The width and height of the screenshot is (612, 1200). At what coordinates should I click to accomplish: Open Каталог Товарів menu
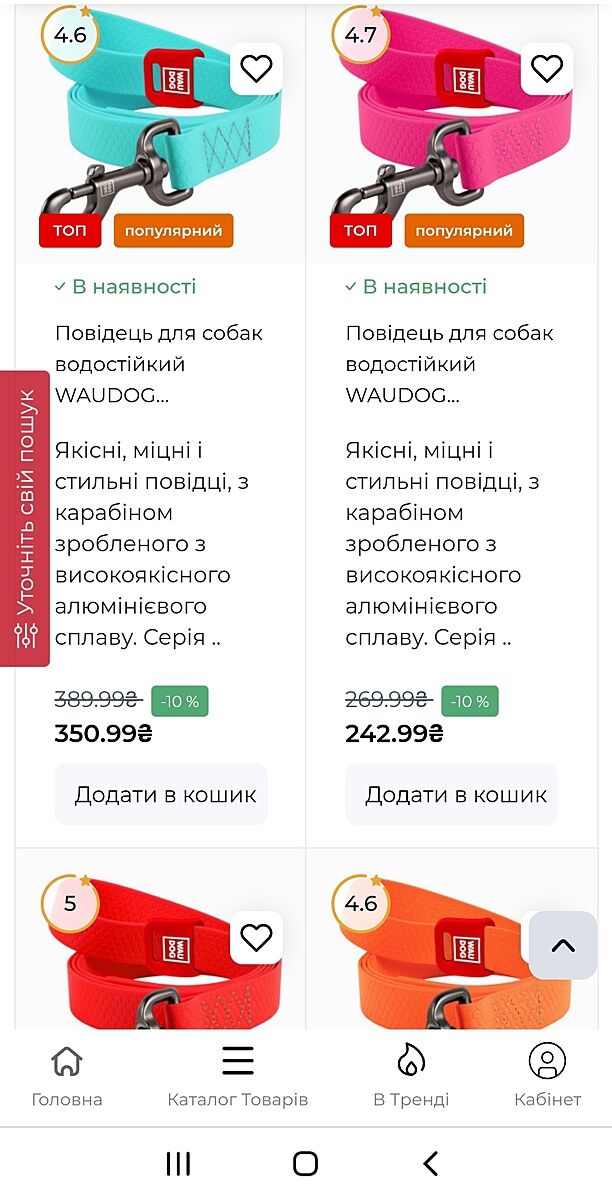(238, 1076)
